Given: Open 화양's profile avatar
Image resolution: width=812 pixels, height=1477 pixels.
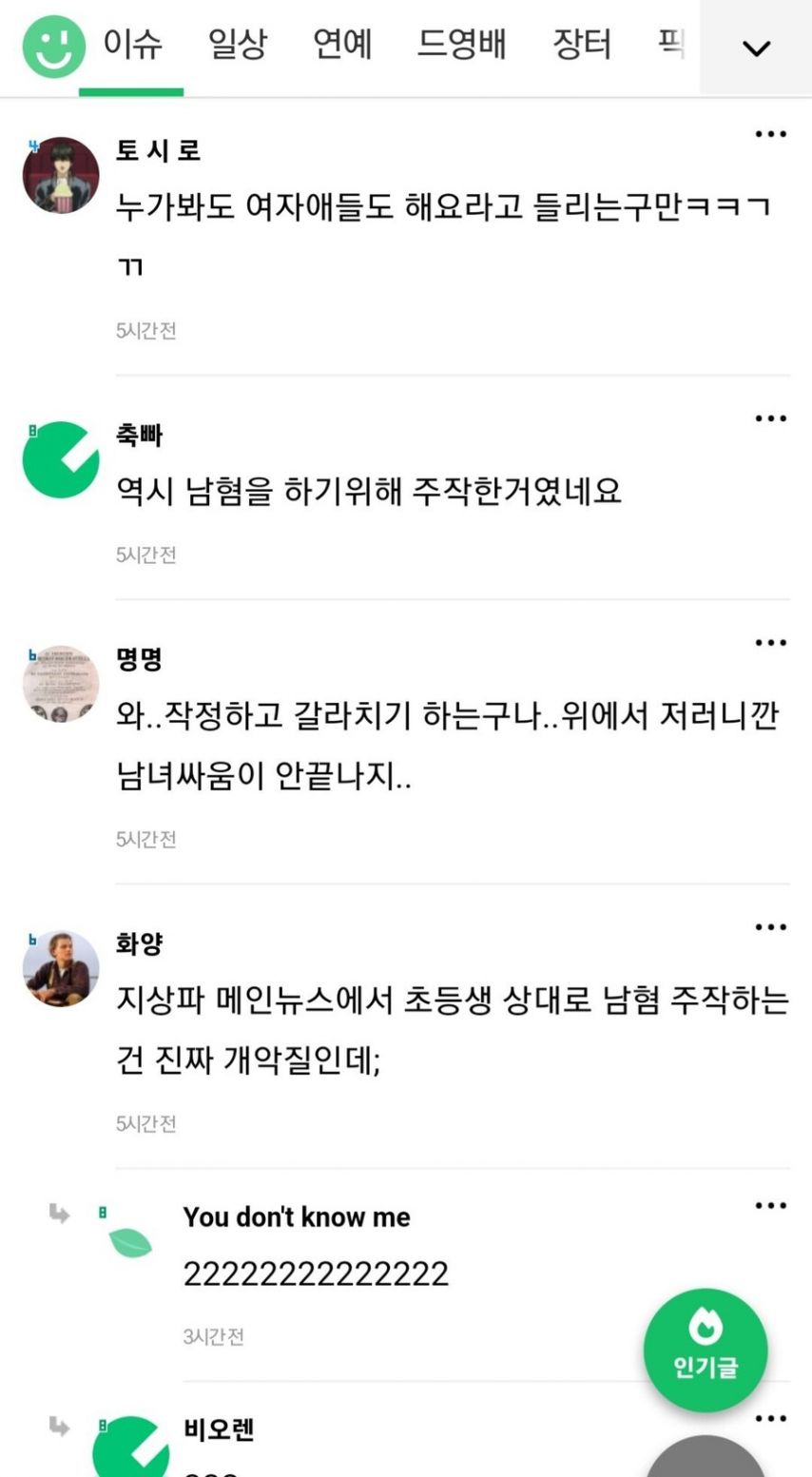Looking at the screenshot, I should pyautogui.click(x=61, y=968).
